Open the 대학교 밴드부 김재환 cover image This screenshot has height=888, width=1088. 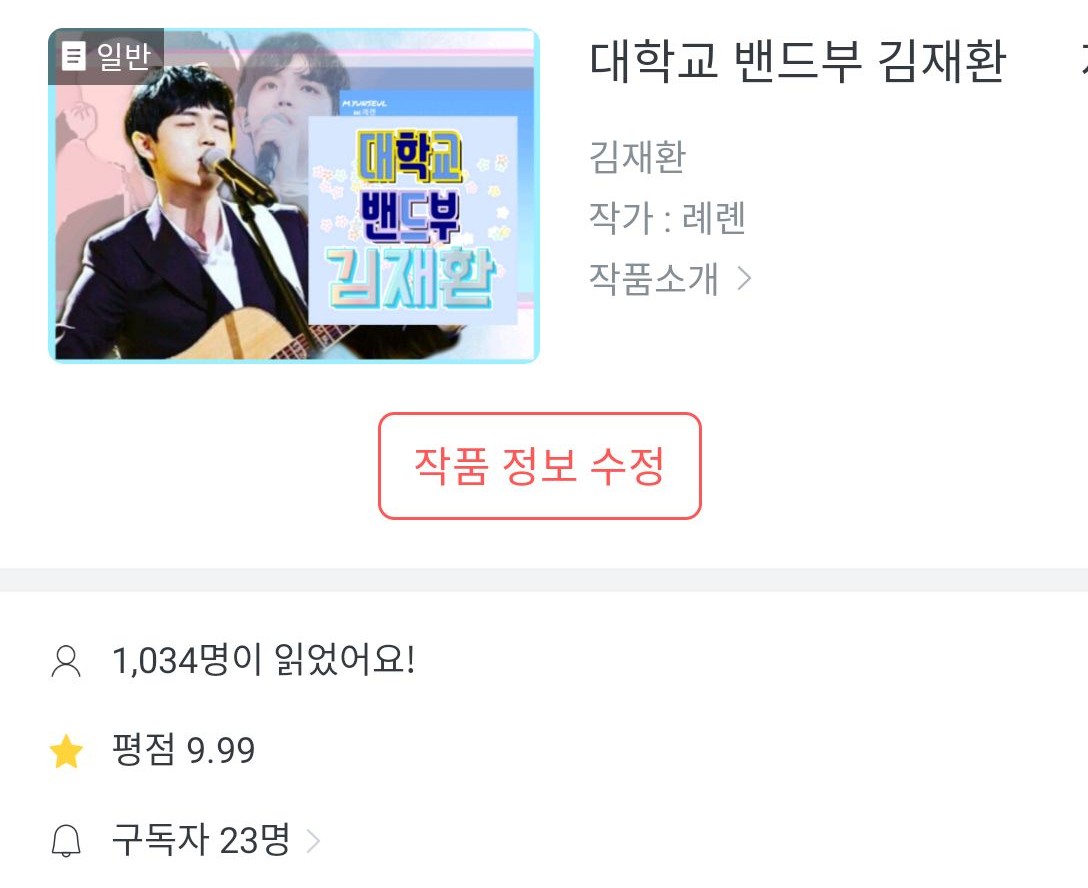coord(294,196)
